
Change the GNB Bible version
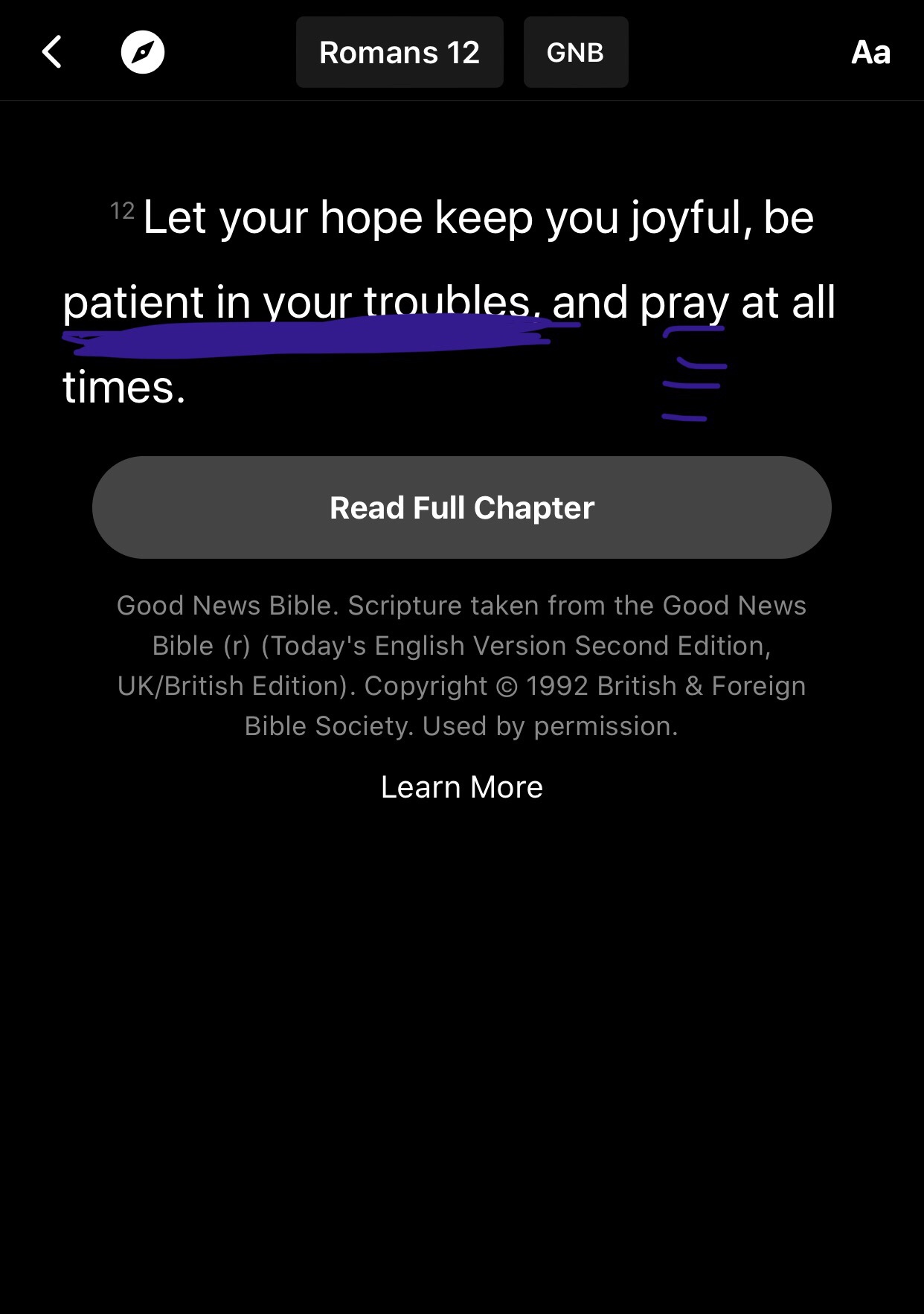[x=575, y=52]
